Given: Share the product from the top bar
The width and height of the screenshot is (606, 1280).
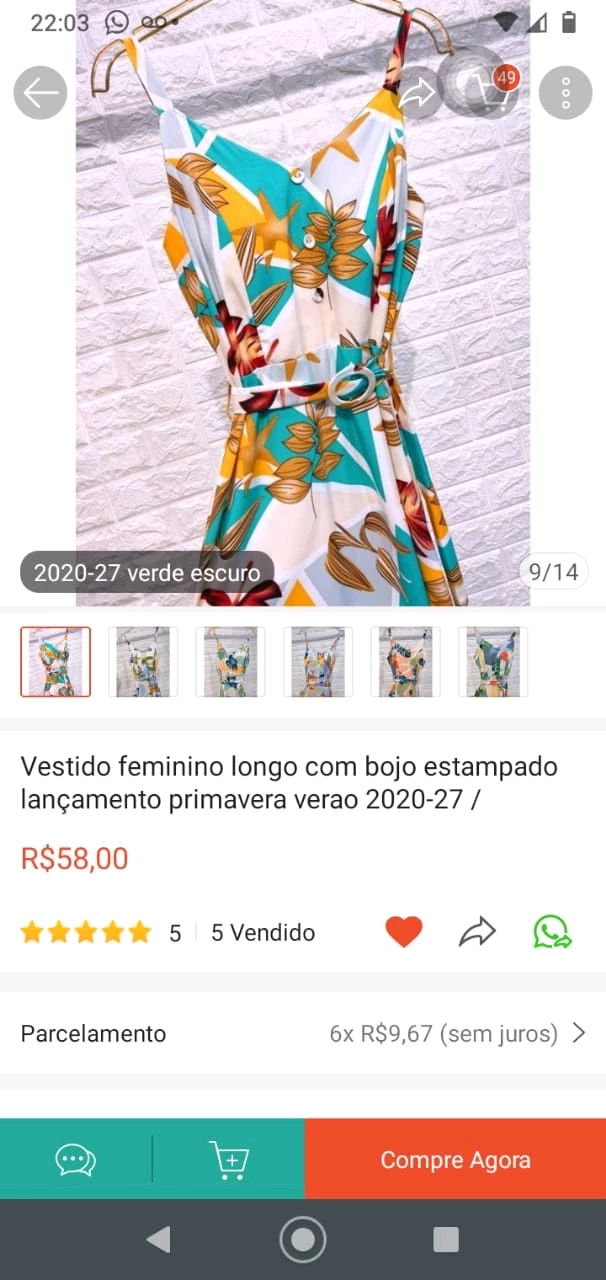Looking at the screenshot, I should click(417, 94).
